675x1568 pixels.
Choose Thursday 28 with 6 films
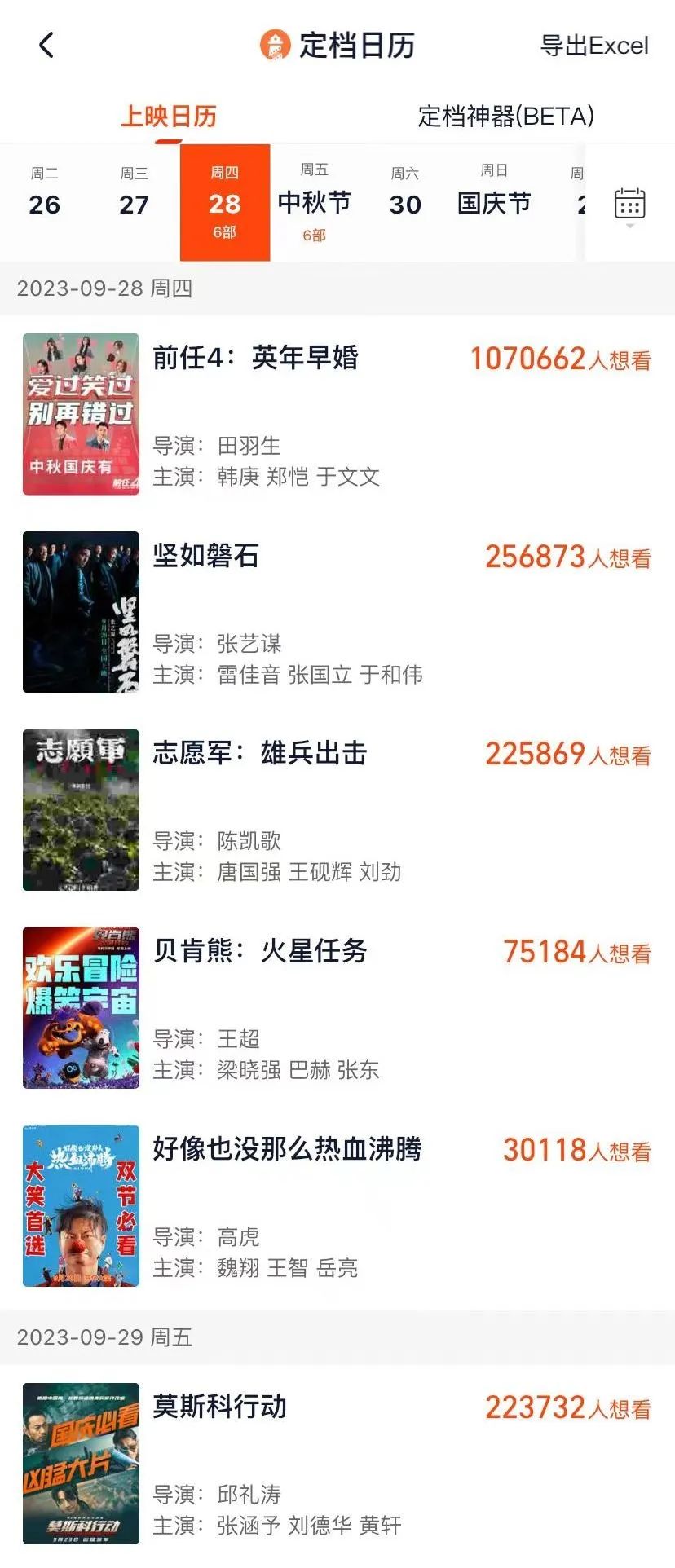click(225, 203)
